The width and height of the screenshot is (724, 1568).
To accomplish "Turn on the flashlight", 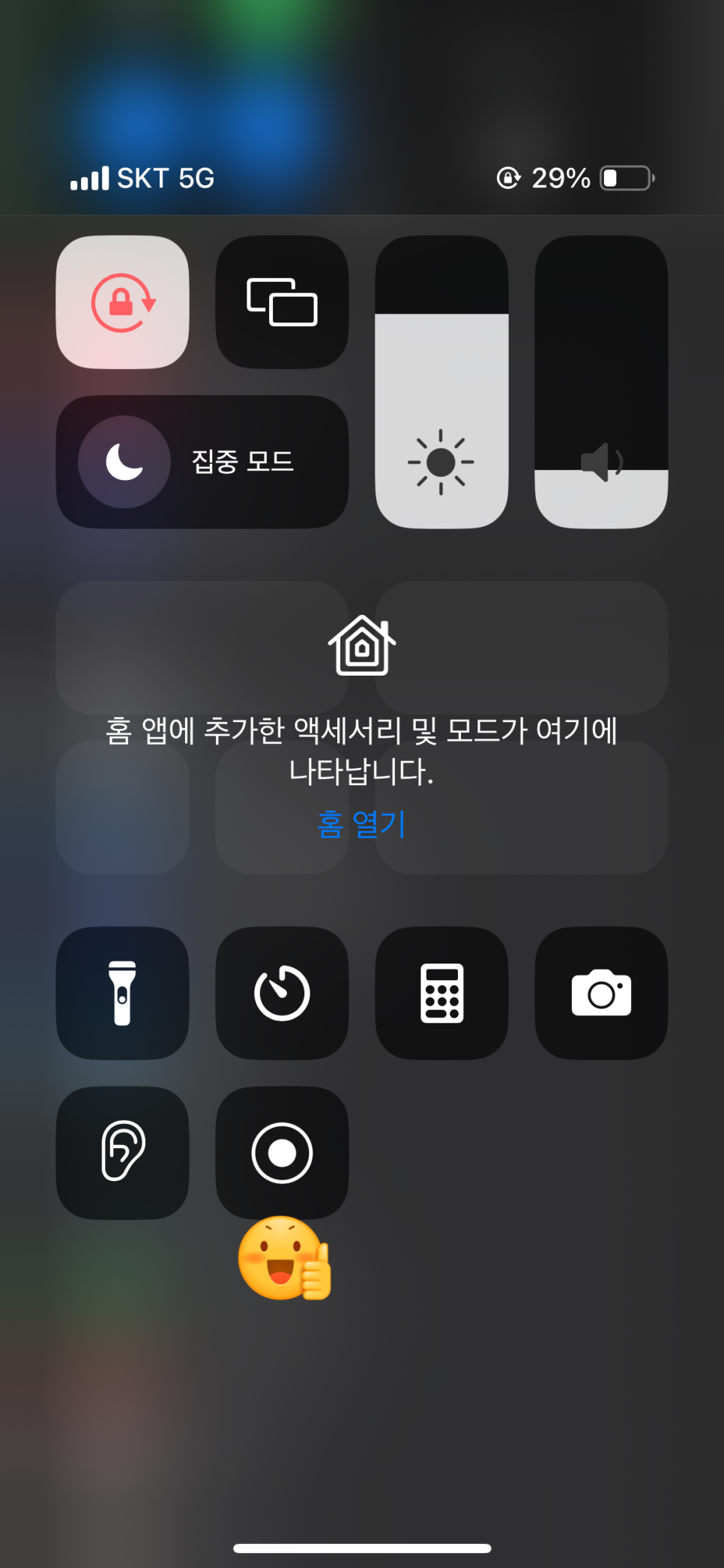I will click(122, 993).
